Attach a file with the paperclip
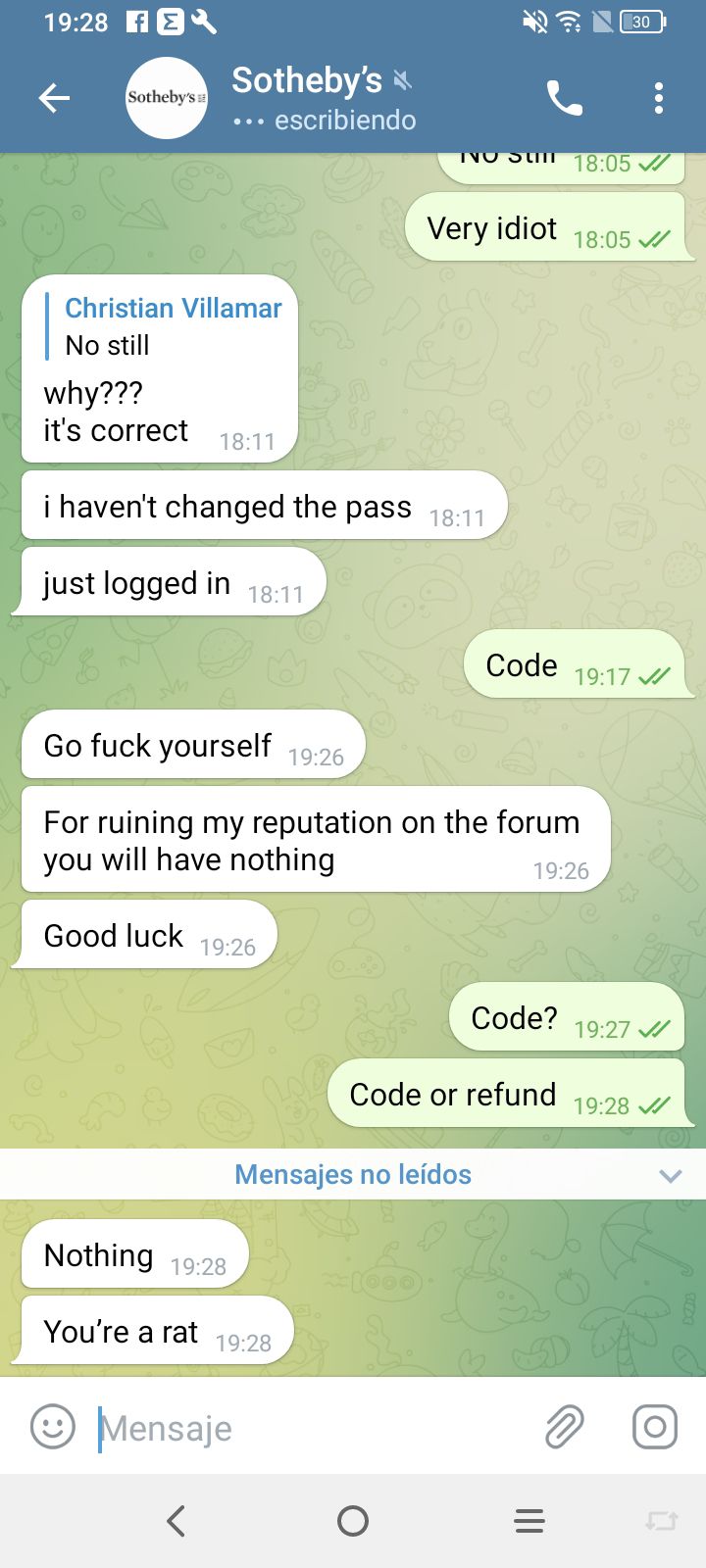706x1568 pixels. click(x=565, y=1427)
